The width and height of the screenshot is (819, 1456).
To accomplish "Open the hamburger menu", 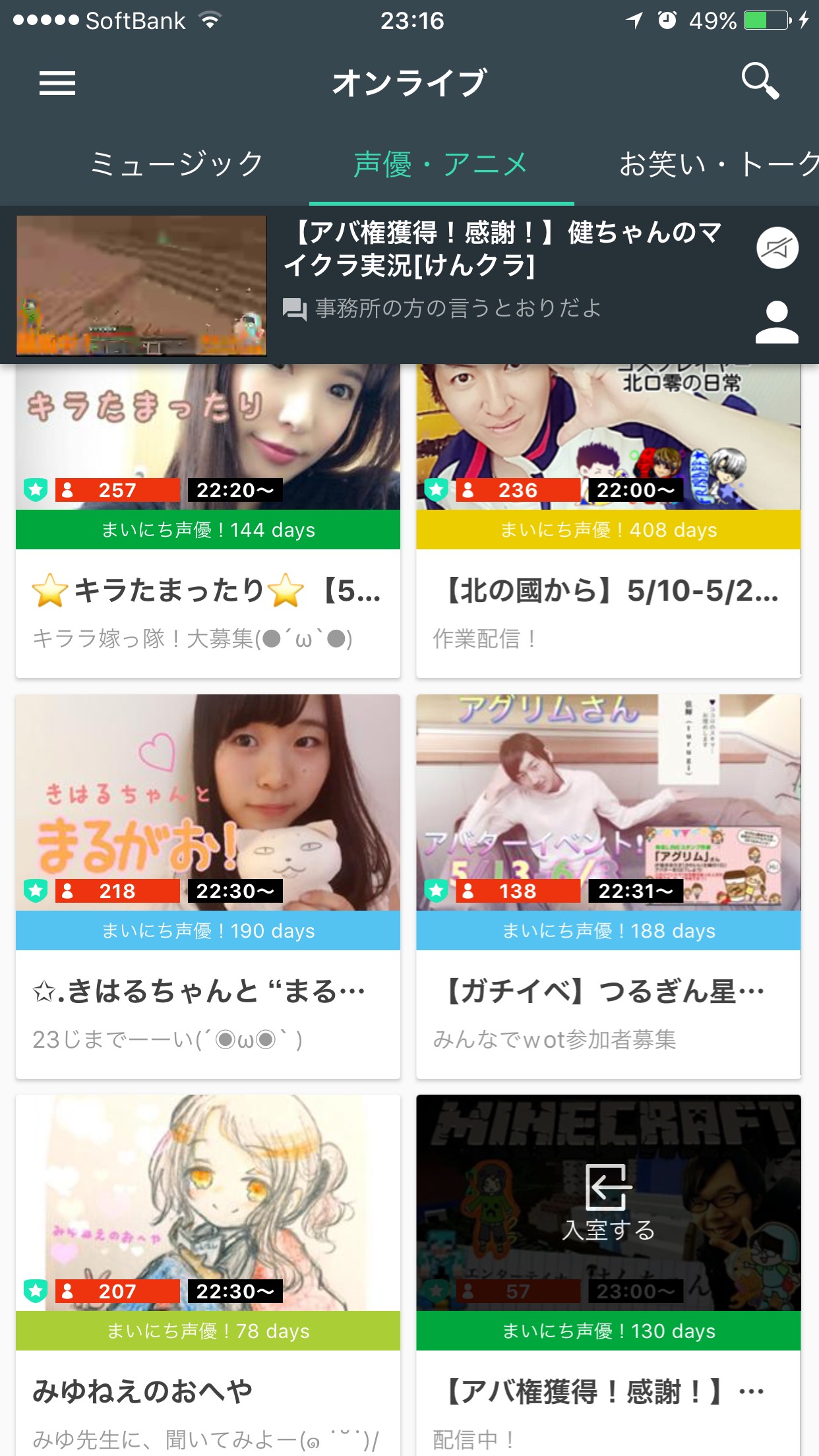I will pos(57,84).
